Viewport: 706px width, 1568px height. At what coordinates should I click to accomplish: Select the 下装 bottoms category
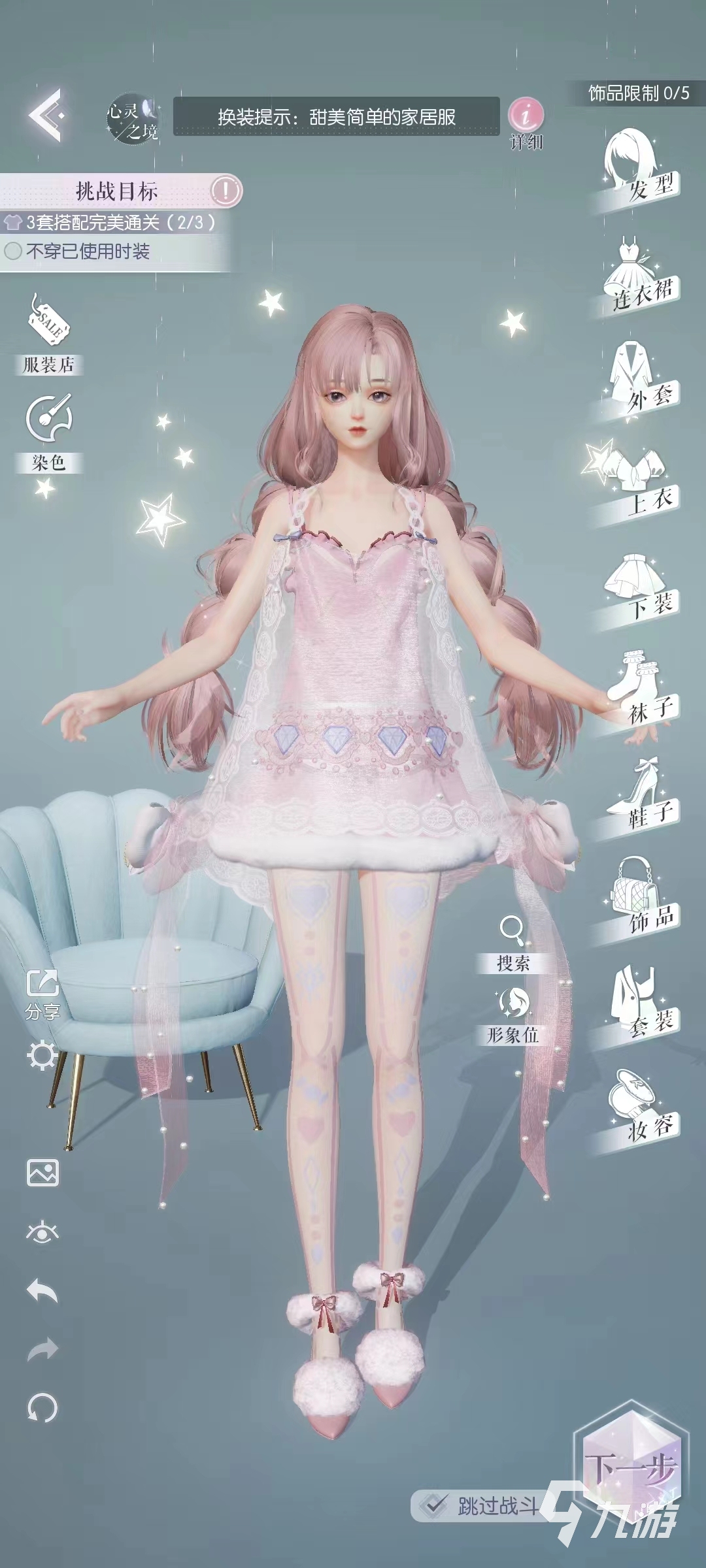click(x=637, y=587)
